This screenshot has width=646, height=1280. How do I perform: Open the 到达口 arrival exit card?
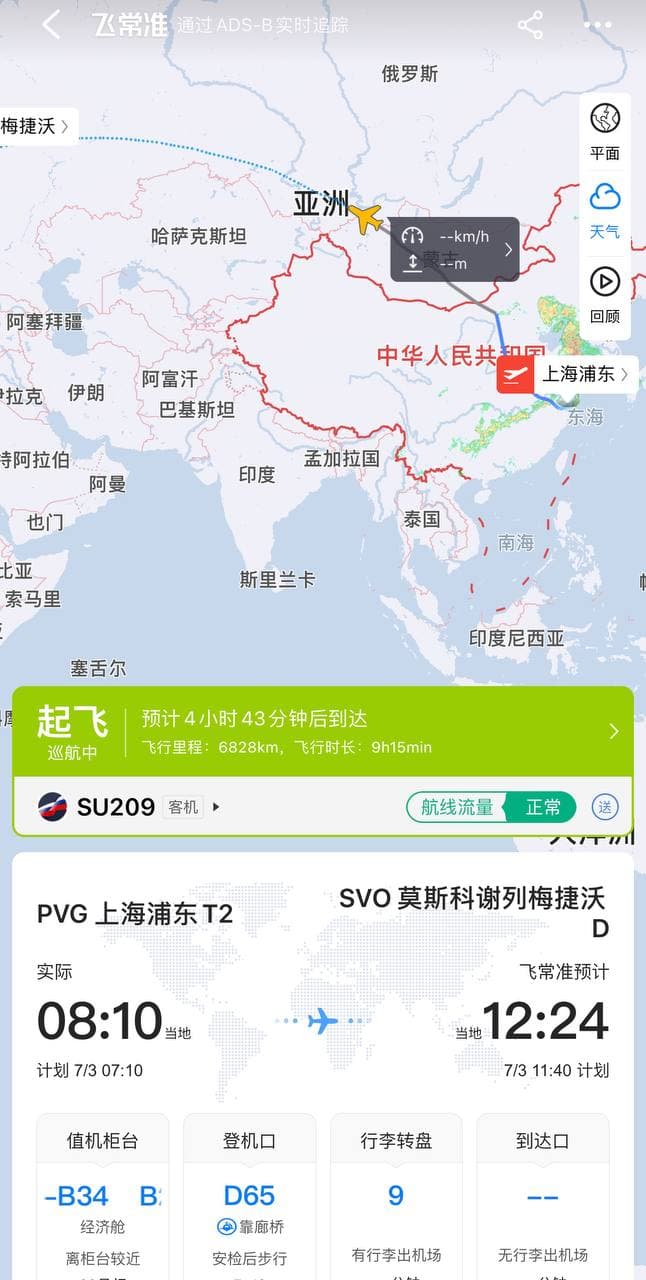(x=543, y=1197)
